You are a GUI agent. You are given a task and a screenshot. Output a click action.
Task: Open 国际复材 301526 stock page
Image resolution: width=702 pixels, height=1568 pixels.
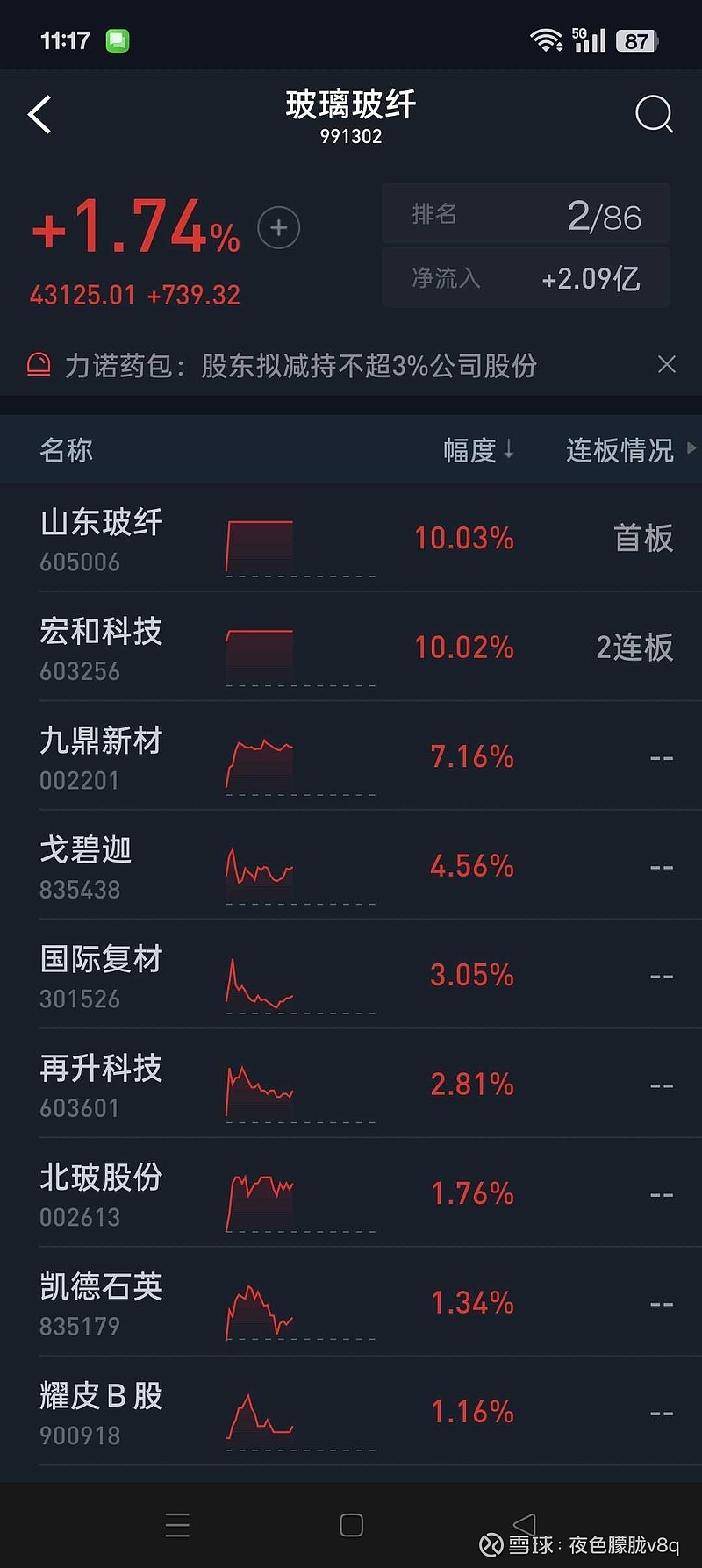351,974
